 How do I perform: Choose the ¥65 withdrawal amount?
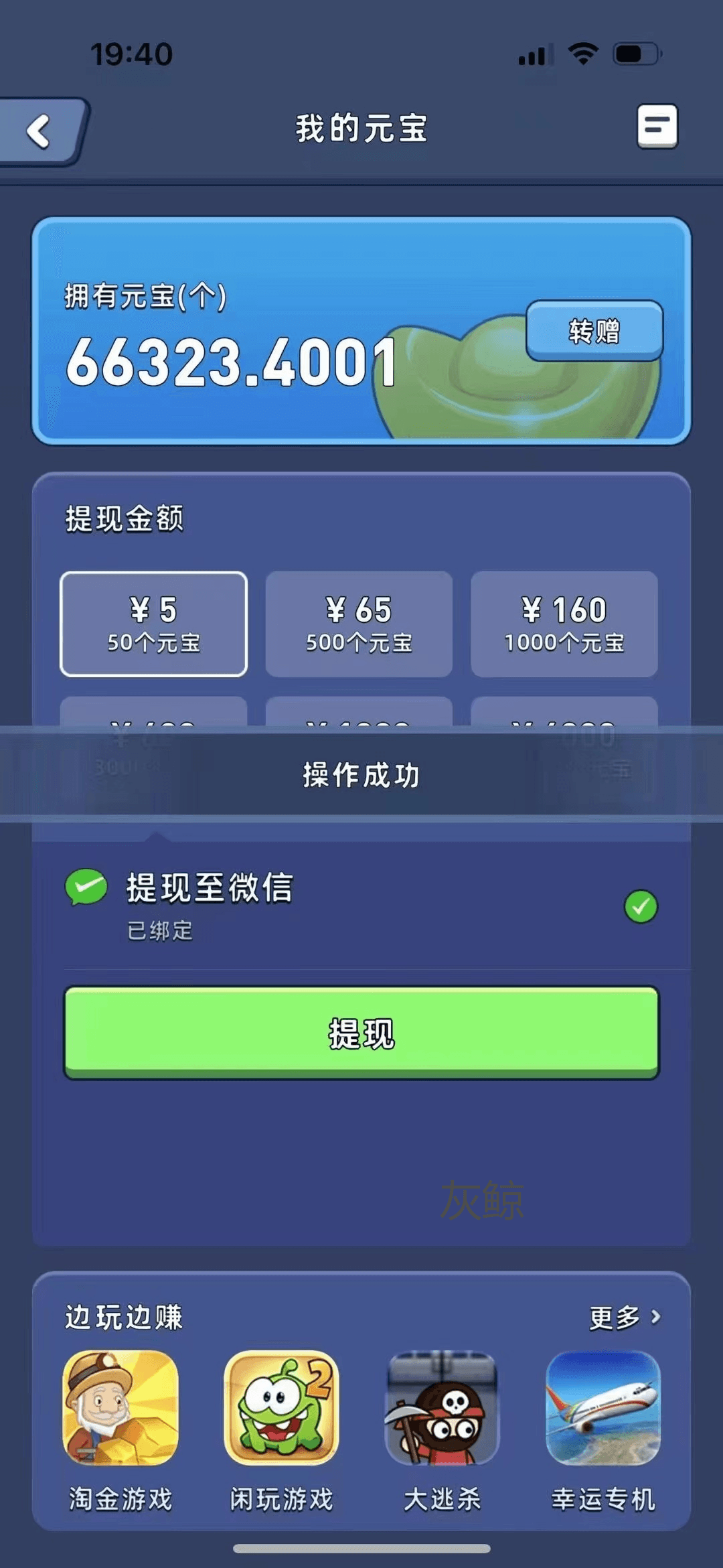click(359, 625)
